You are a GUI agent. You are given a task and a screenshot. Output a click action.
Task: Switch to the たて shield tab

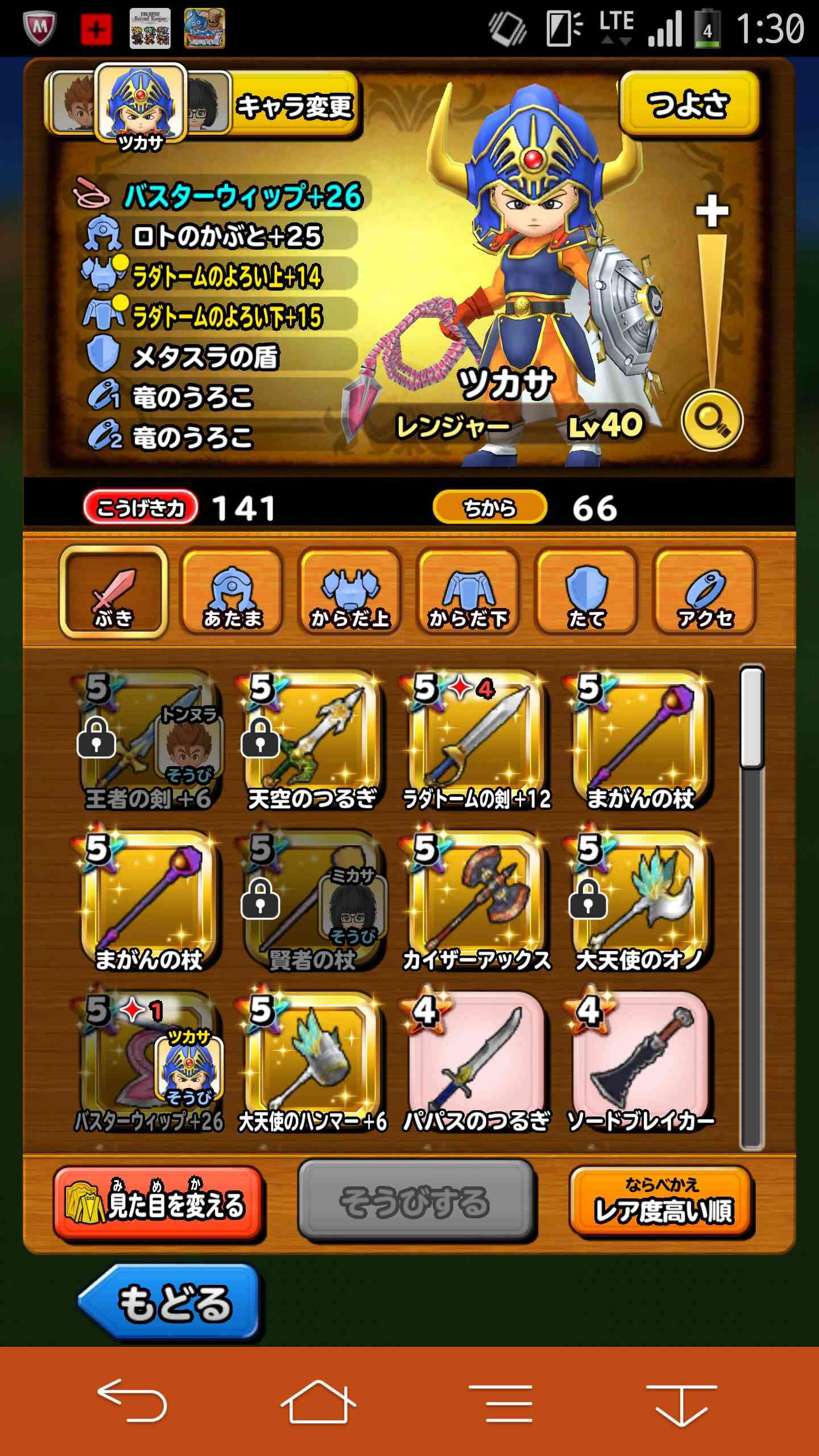[586, 592]
